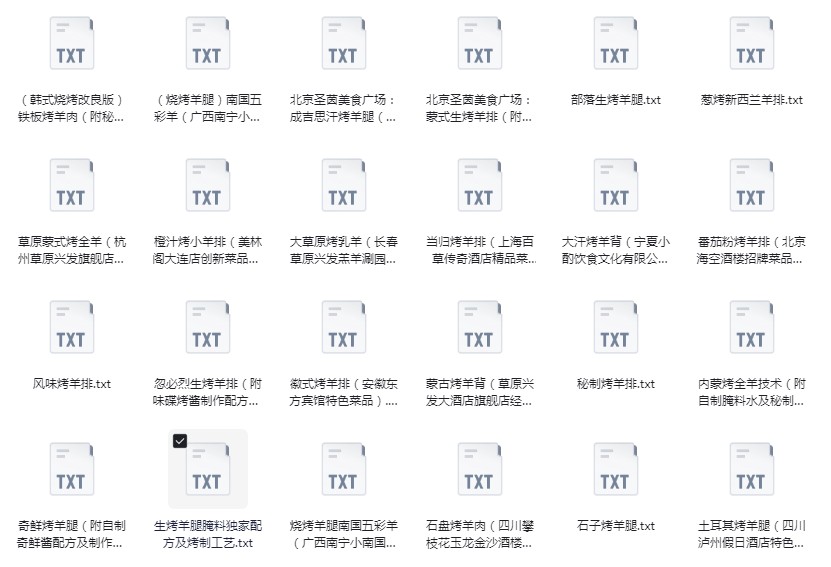
Task: Open 番茄粉烤羊排 file
Action: 751,187
